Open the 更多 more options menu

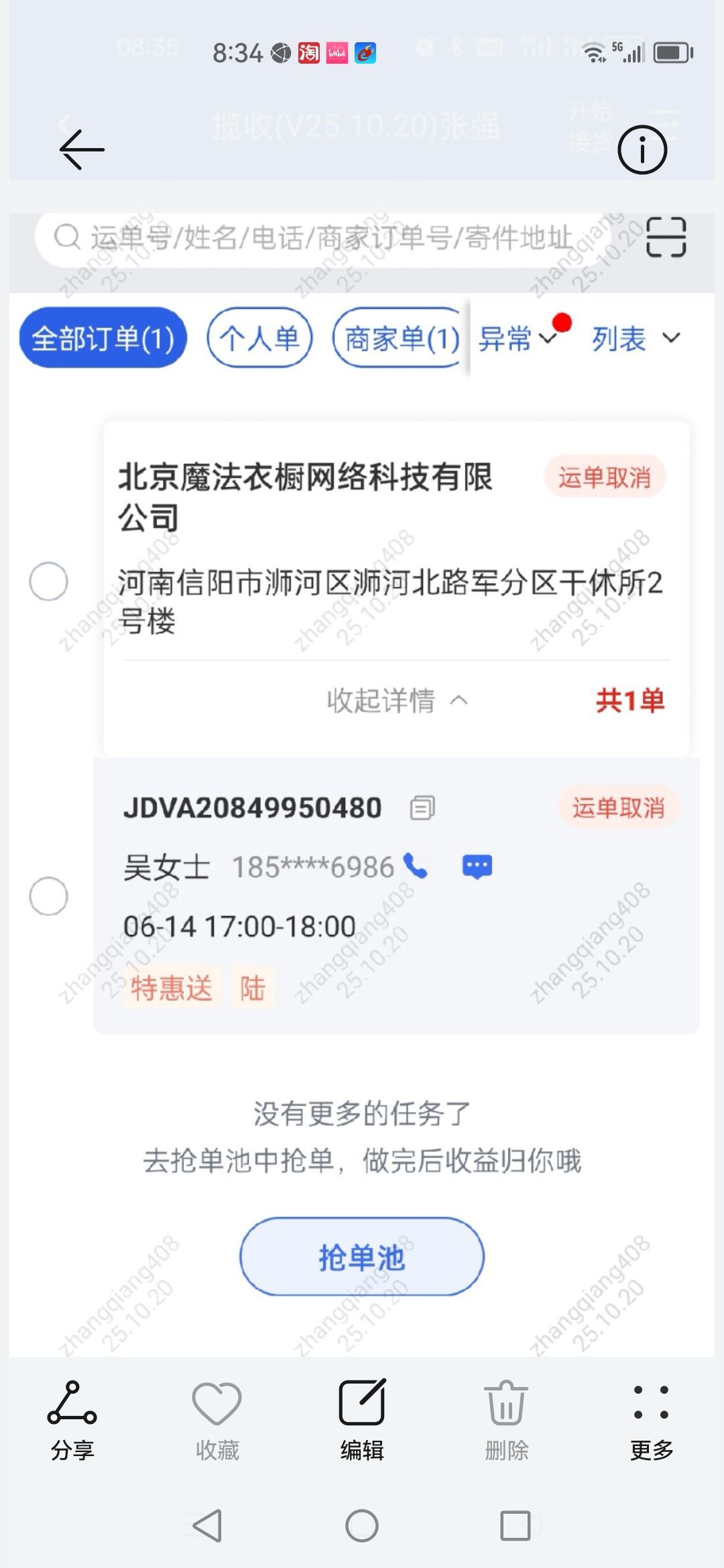click(x=652, y=1421)
